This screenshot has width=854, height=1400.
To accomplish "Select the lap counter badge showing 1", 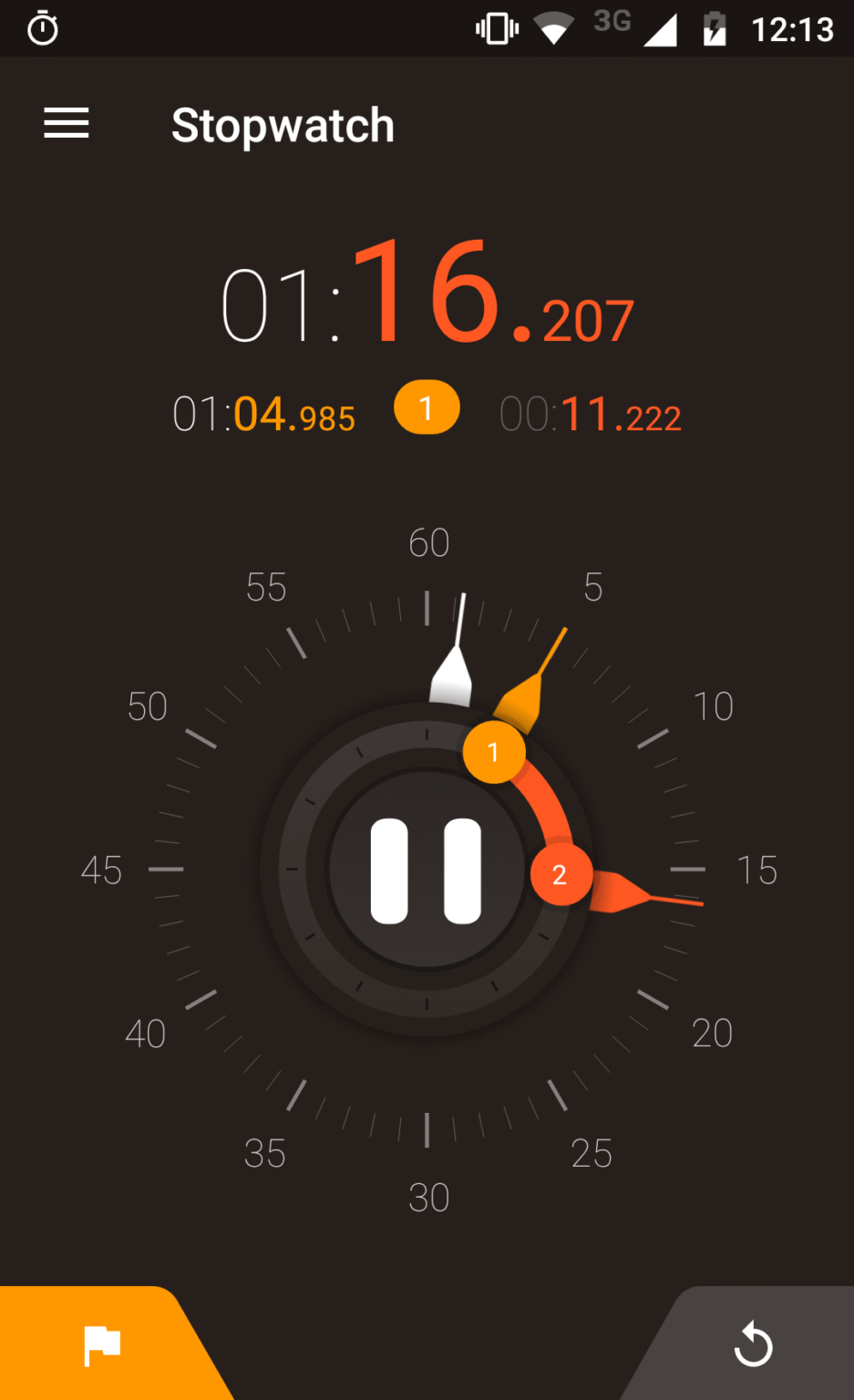I will pos(426,407).
